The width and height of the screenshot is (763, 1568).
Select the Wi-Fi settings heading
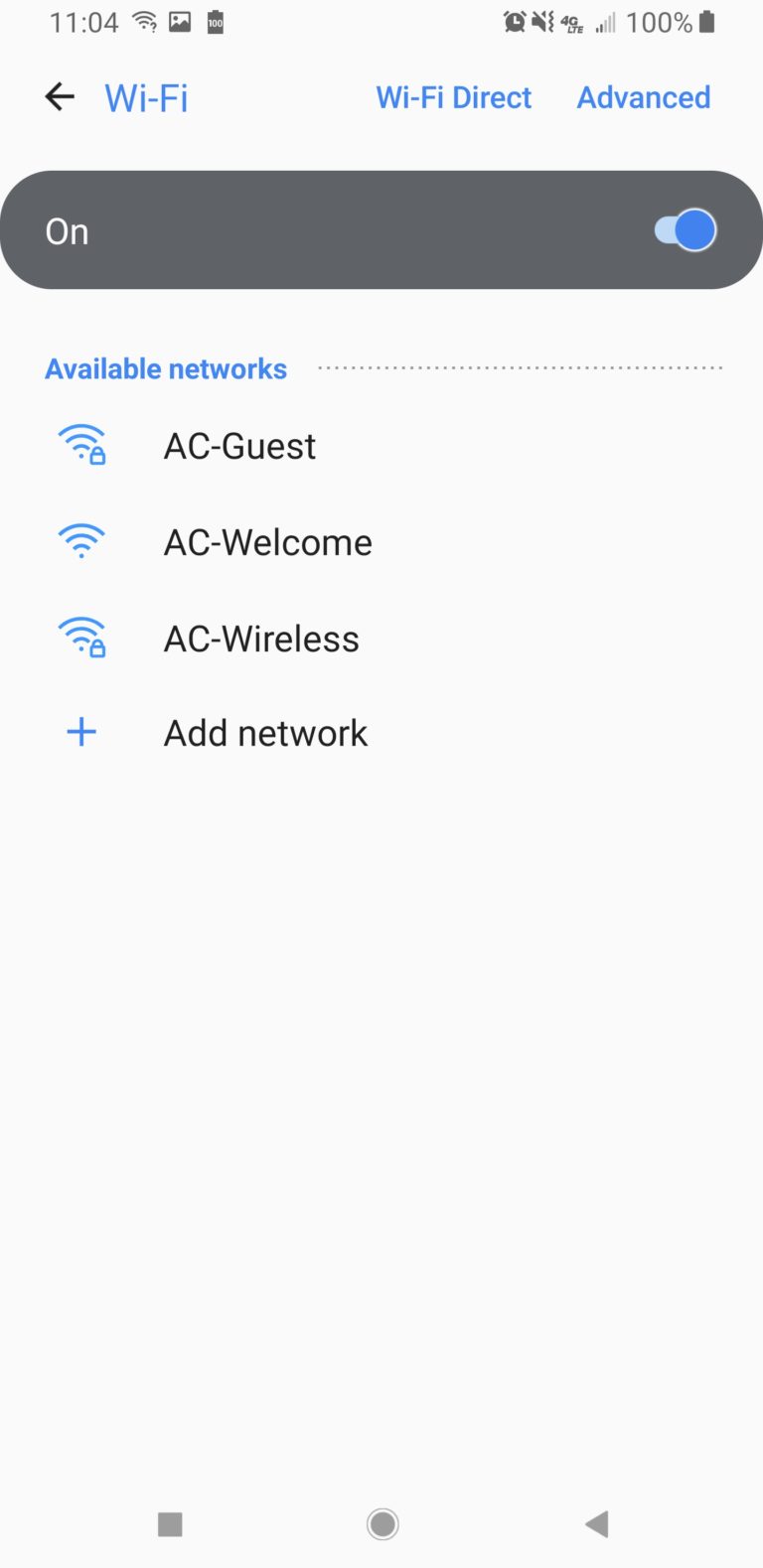(146, 96)
